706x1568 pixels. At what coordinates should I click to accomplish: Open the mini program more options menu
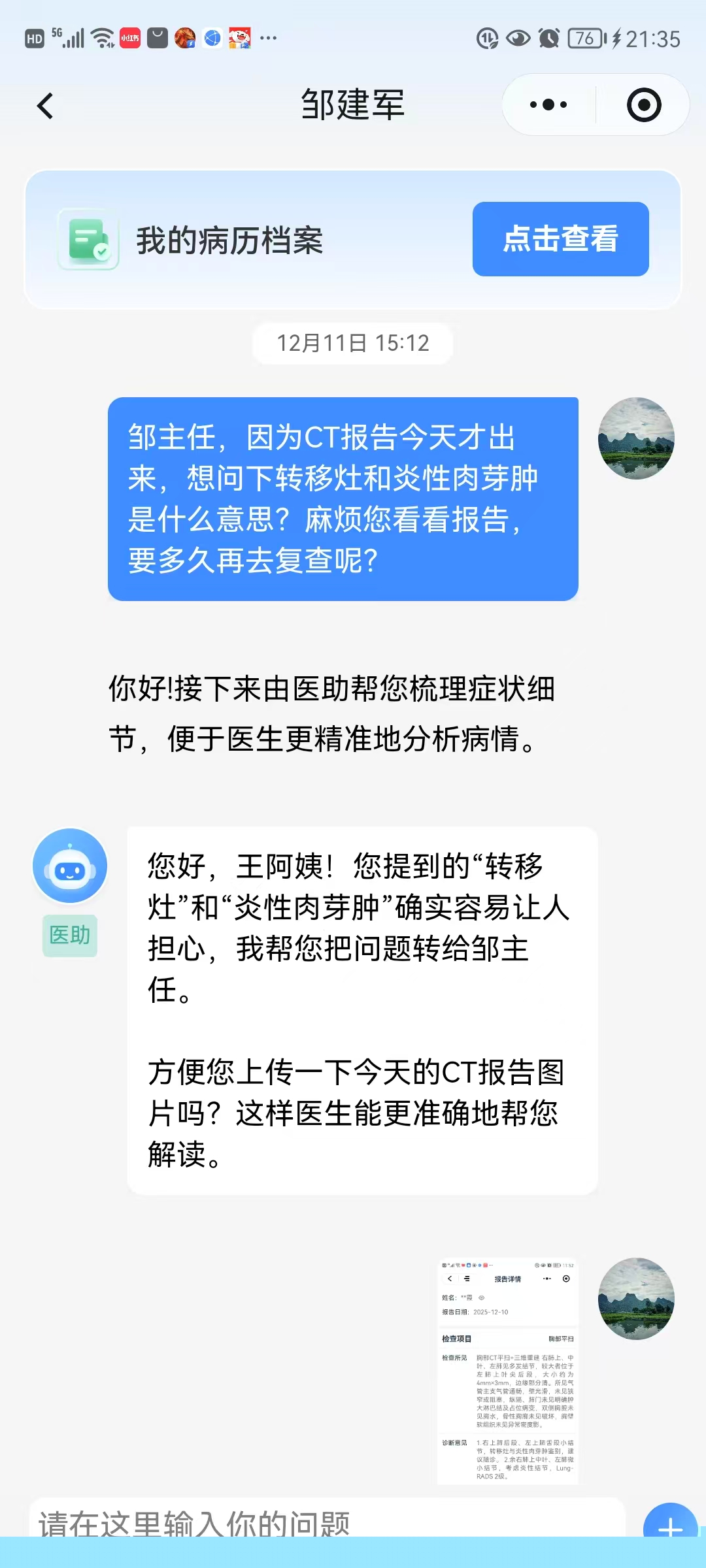pos(548,105)
